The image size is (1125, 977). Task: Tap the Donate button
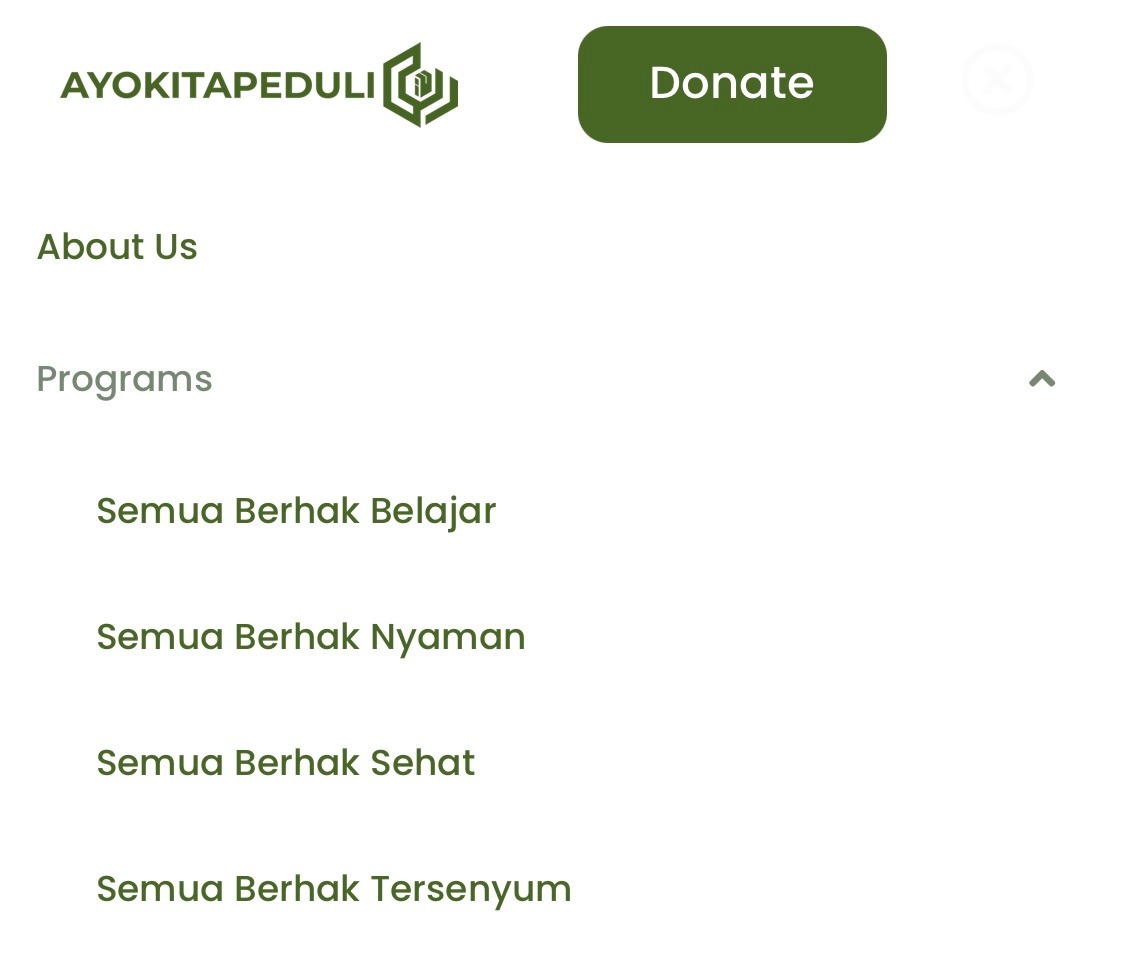pyautogui.click(x=731, y=84)
